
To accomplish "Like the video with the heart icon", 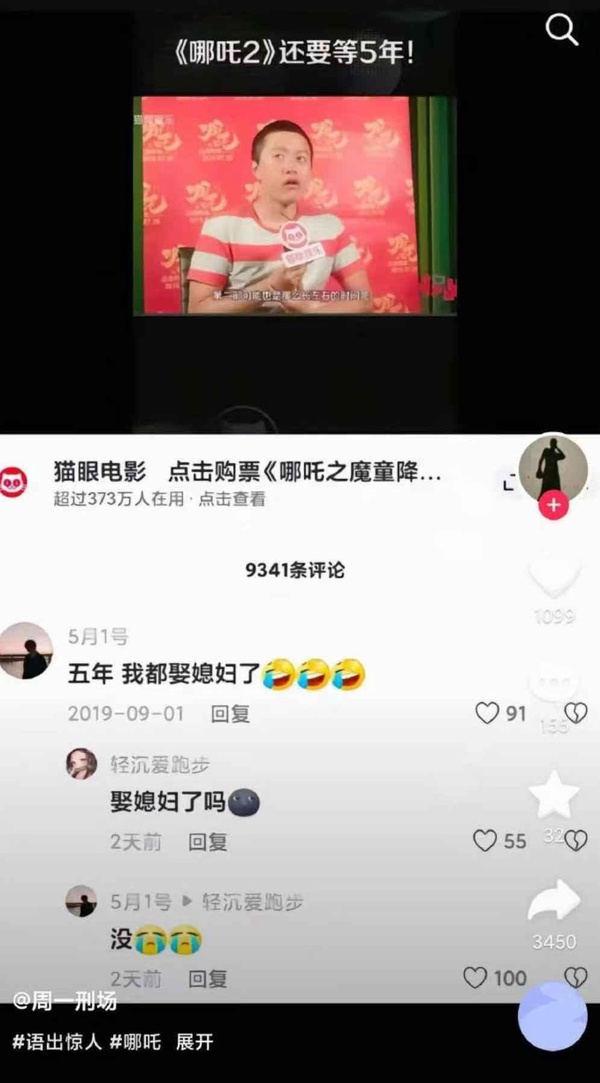I will [x=554, y=576].
